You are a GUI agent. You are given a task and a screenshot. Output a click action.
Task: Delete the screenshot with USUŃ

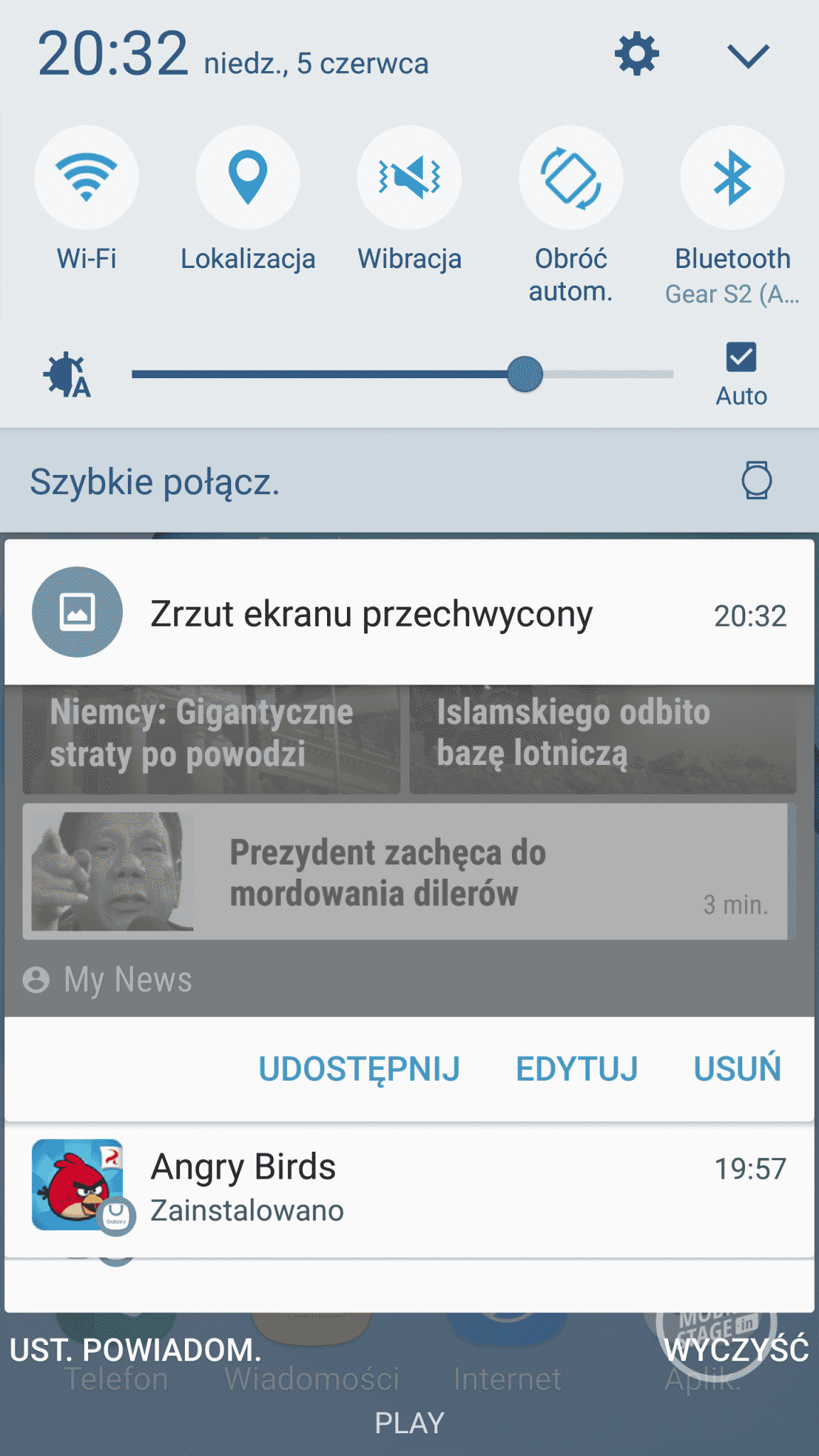737,1069
